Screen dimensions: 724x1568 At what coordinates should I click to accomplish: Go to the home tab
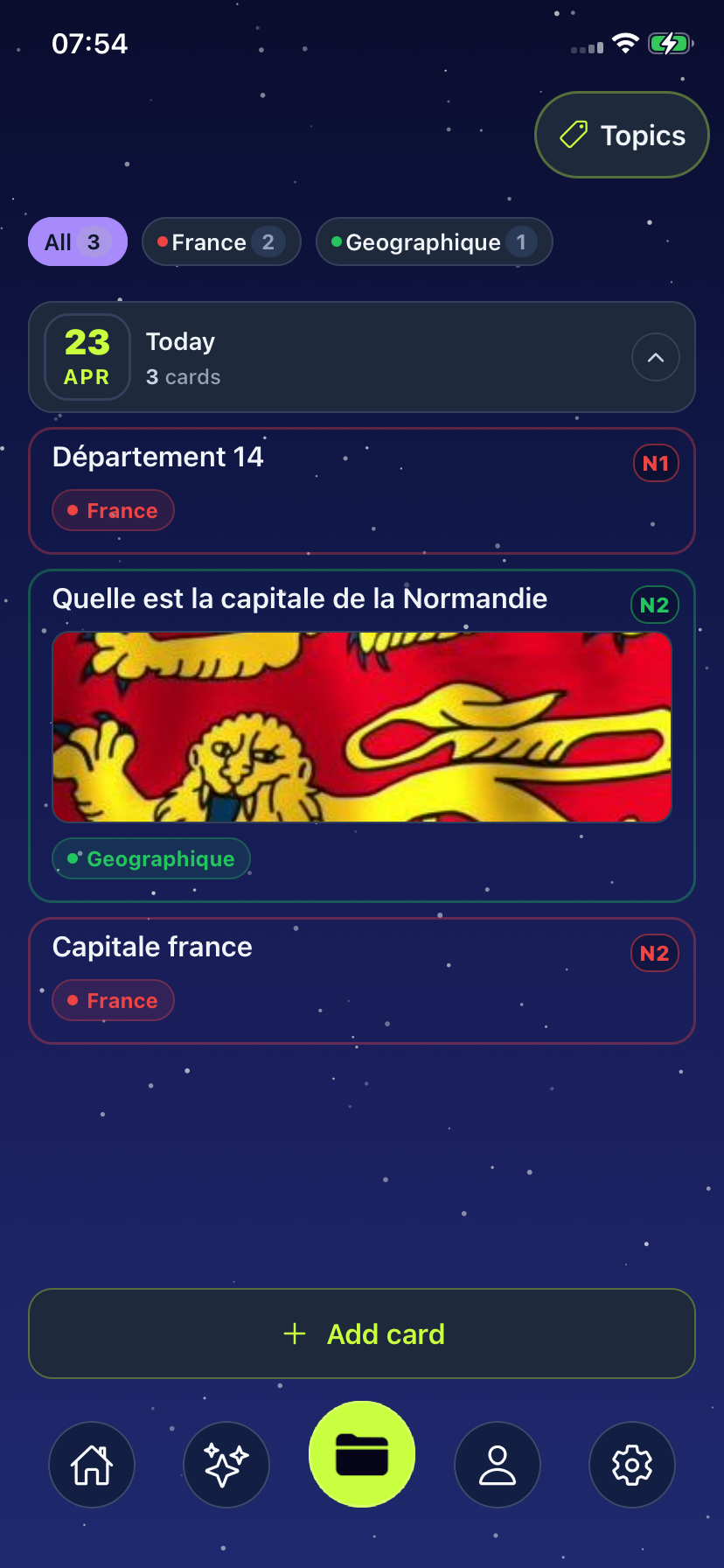pos(92,1464)
